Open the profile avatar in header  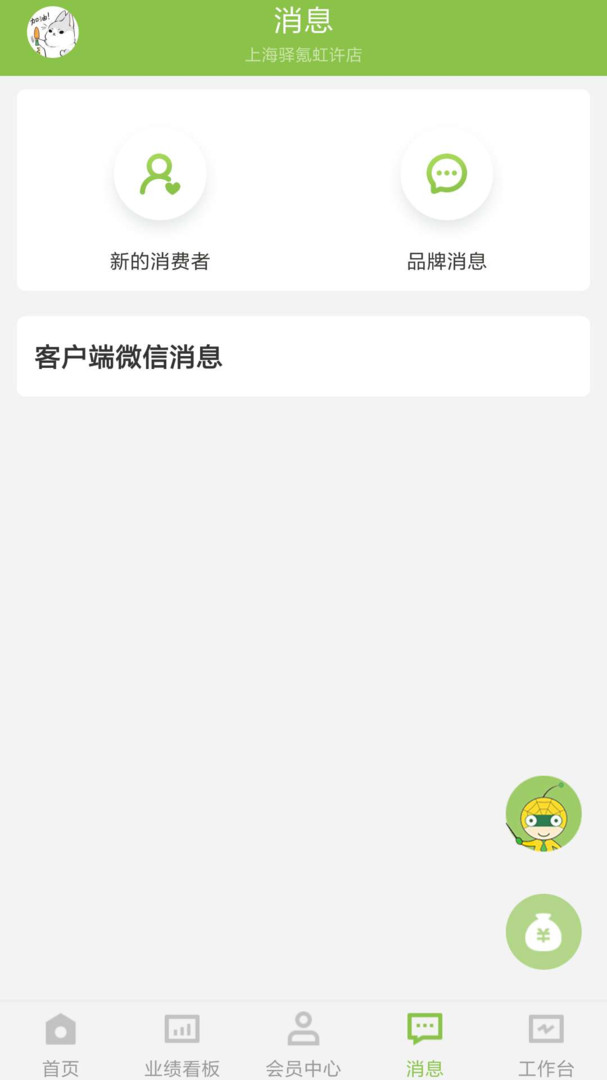pyautogui.click(x=53, y=33)
